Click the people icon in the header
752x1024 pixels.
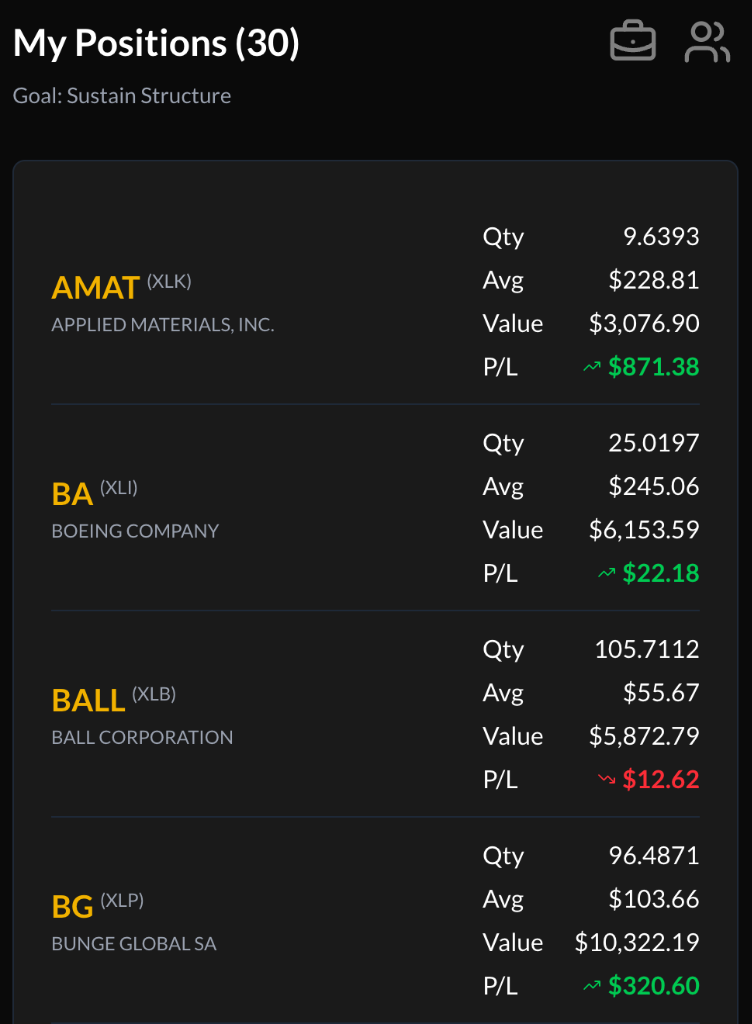click(707, 41)
